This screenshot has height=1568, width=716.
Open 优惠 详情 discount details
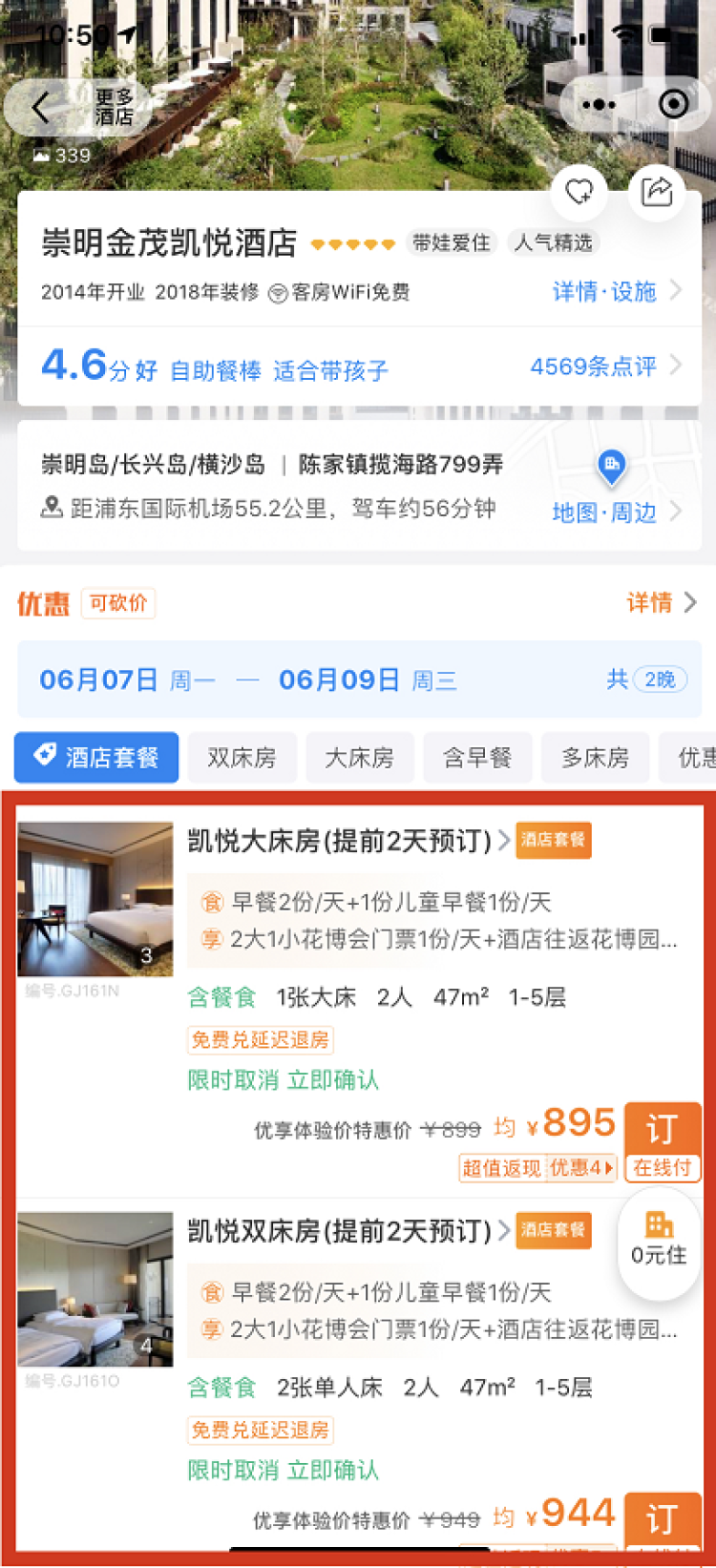click(x=661, y=602)
